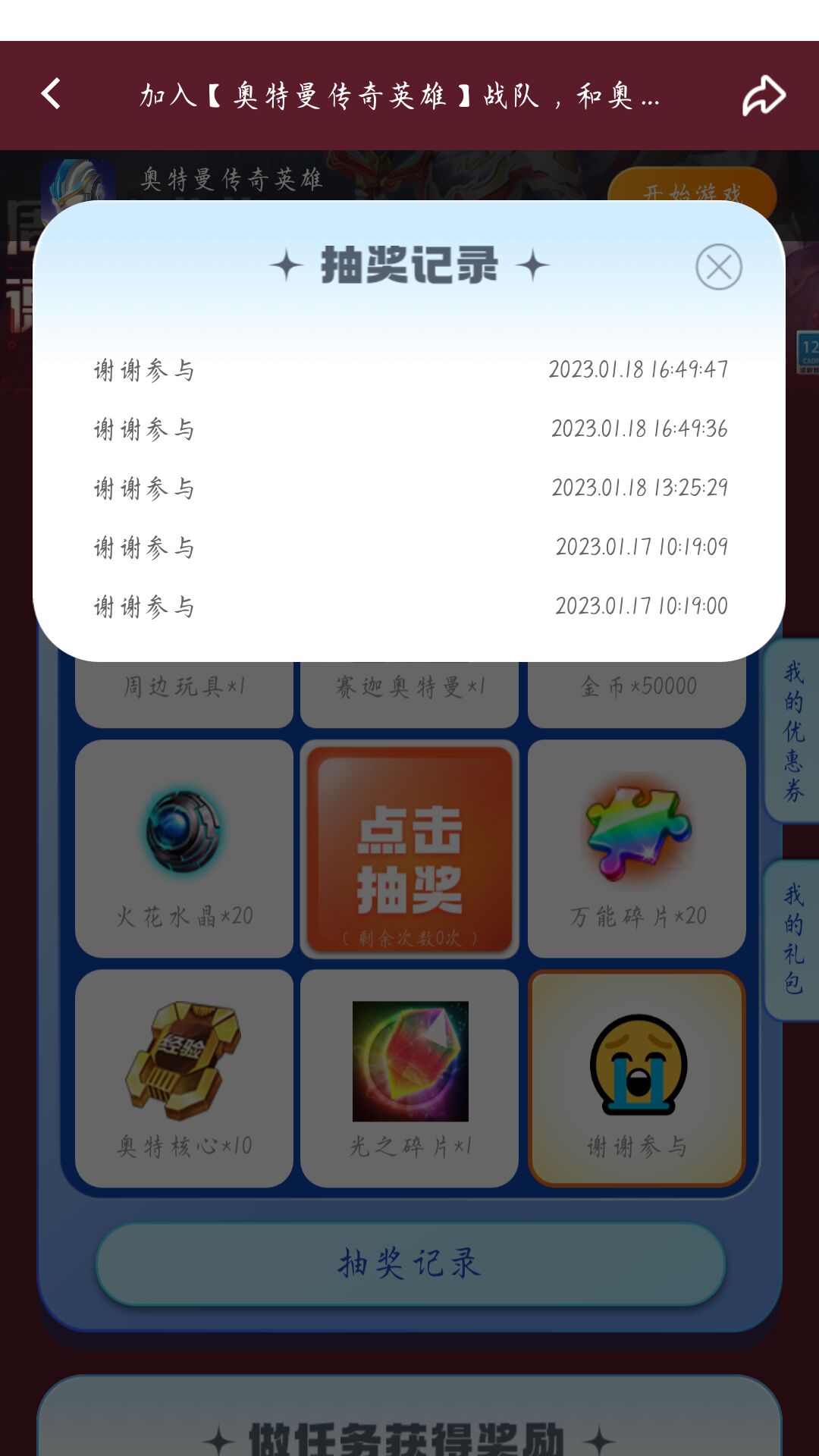Open the 抽奖记录 button below the grid
The height and width of the screenshot is (1456, 819).
410,1264
